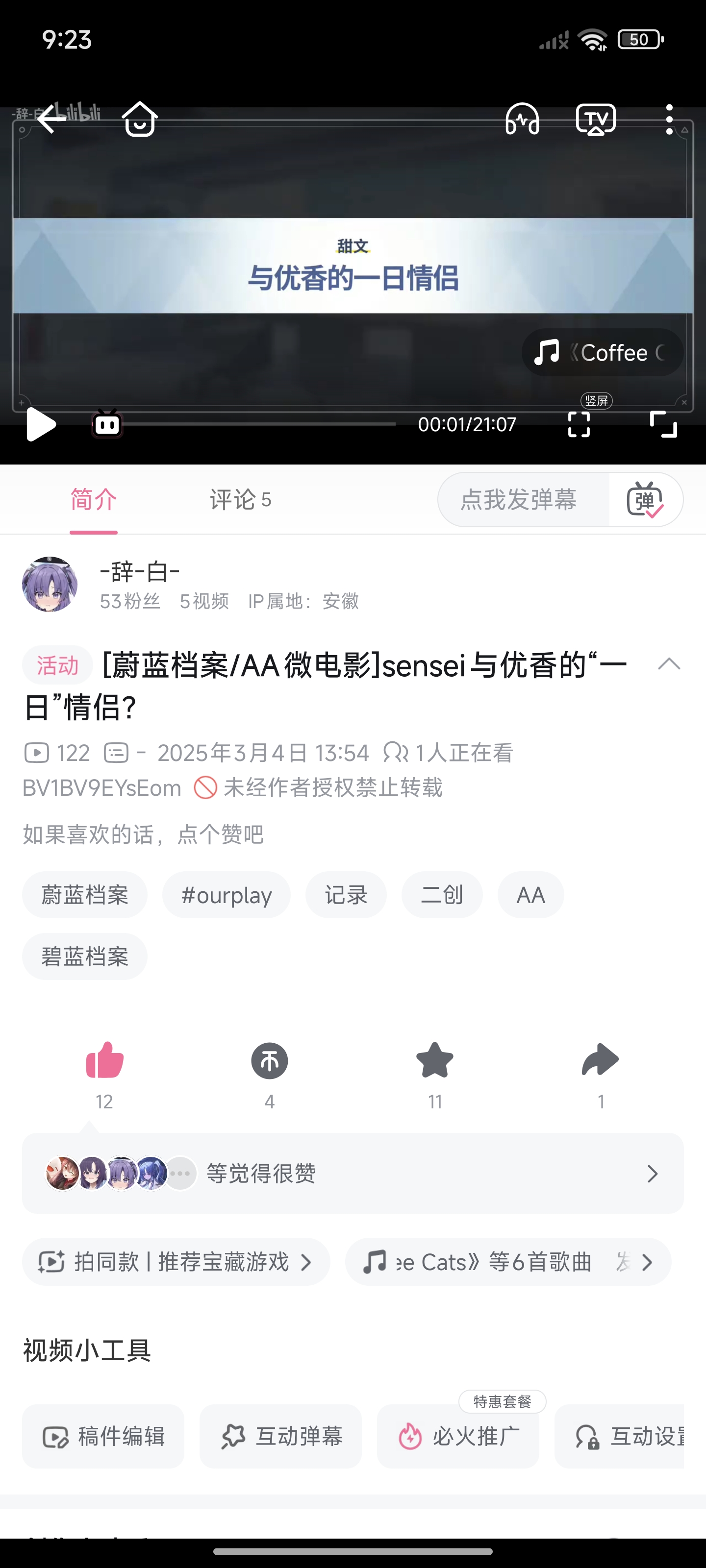The height and width of the screenshot is (1568, 706).
Task: Open 稿件编辑 tool
Action: coord(103,1437)
